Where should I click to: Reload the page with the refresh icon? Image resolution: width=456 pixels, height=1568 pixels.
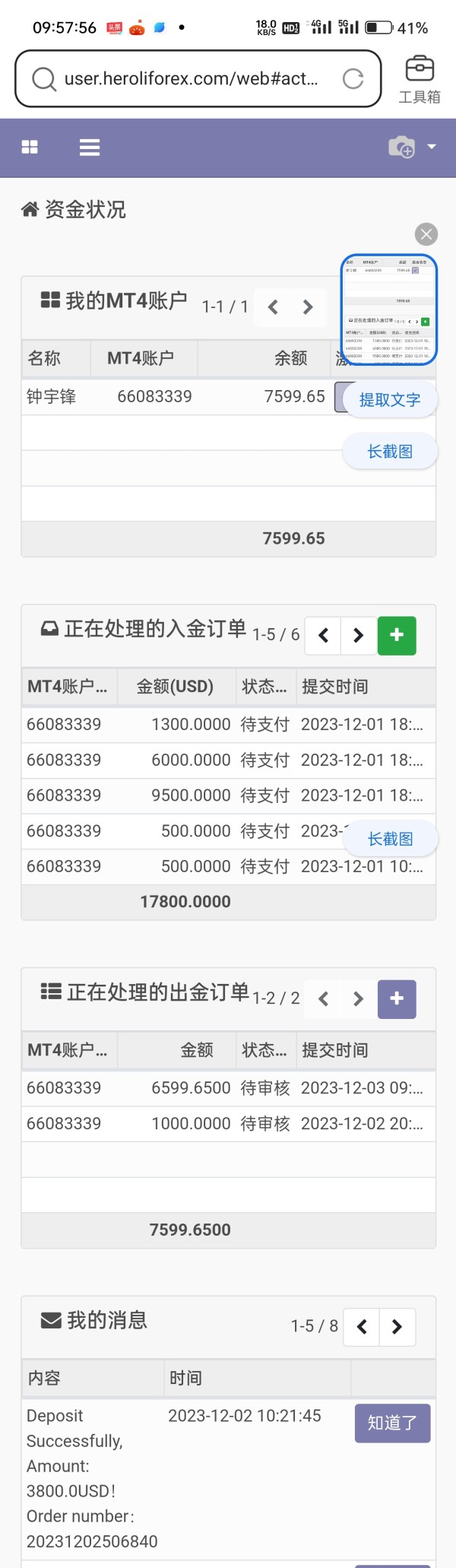pos(353,78)
